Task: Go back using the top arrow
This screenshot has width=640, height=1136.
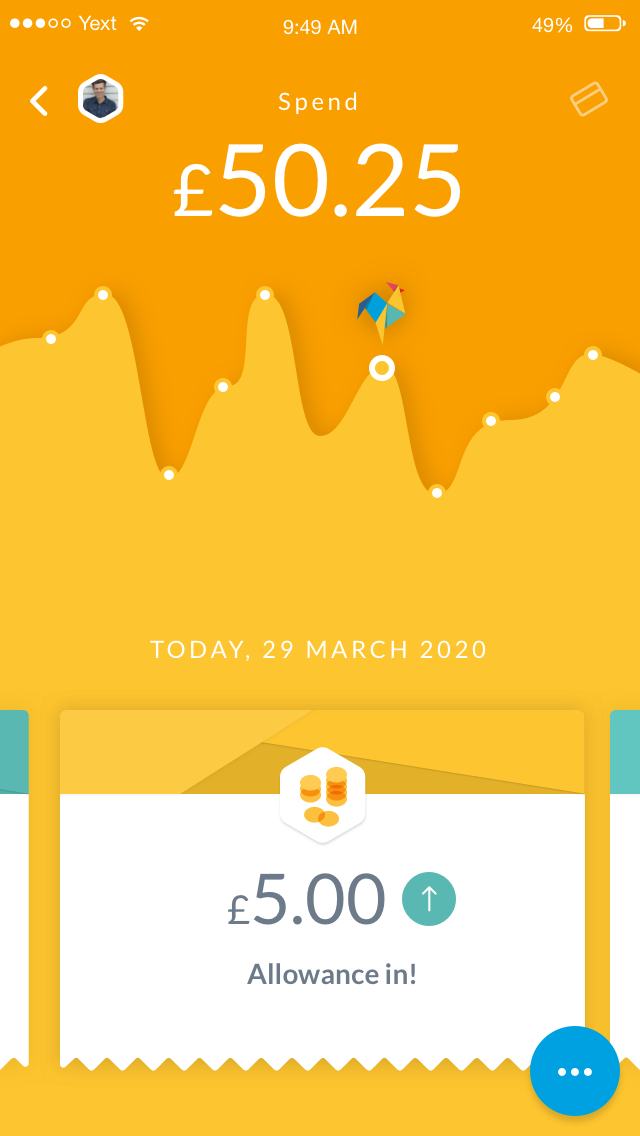Action: [39, 101]
